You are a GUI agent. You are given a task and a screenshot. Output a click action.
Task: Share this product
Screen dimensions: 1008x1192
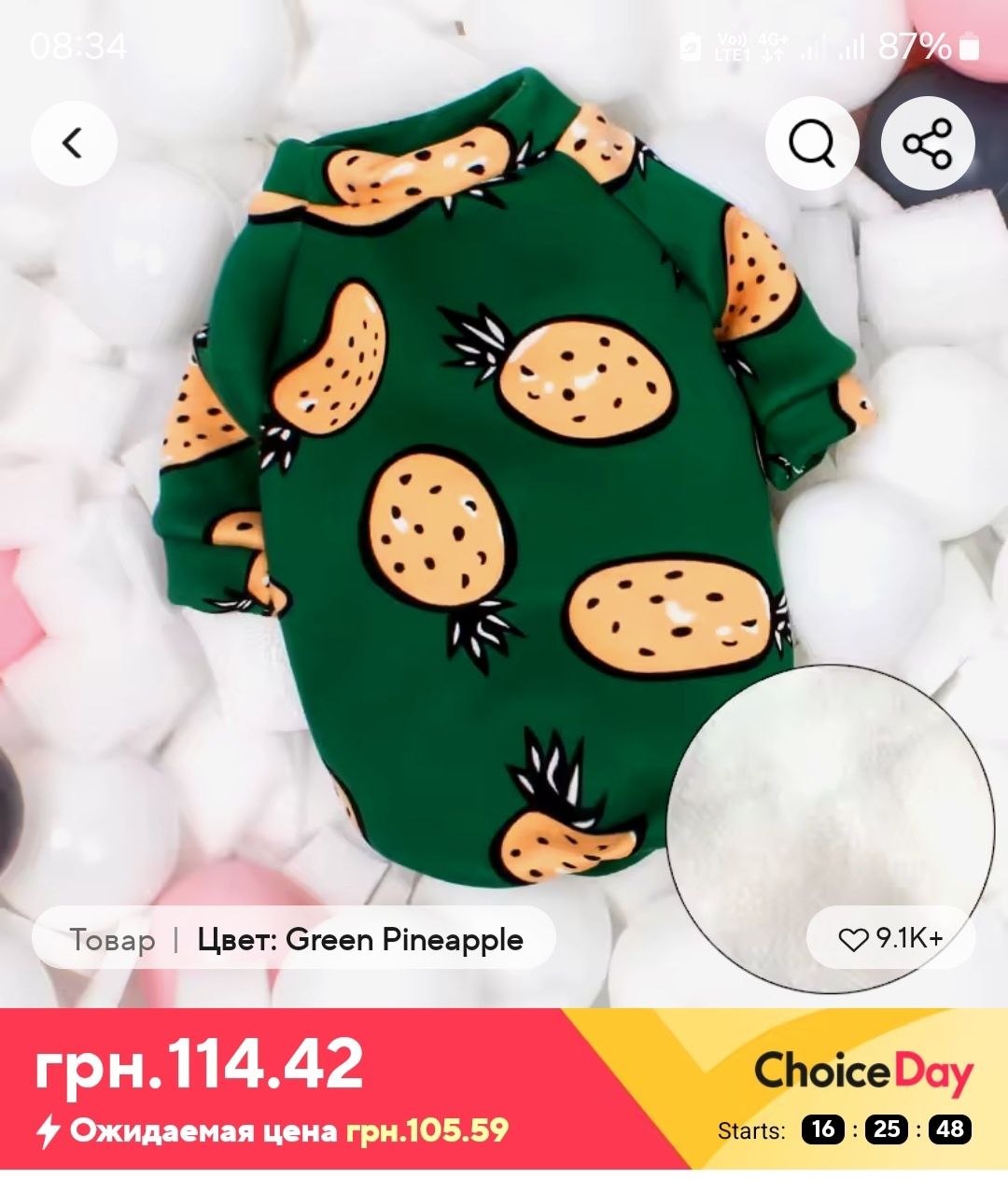click(928, 144)
